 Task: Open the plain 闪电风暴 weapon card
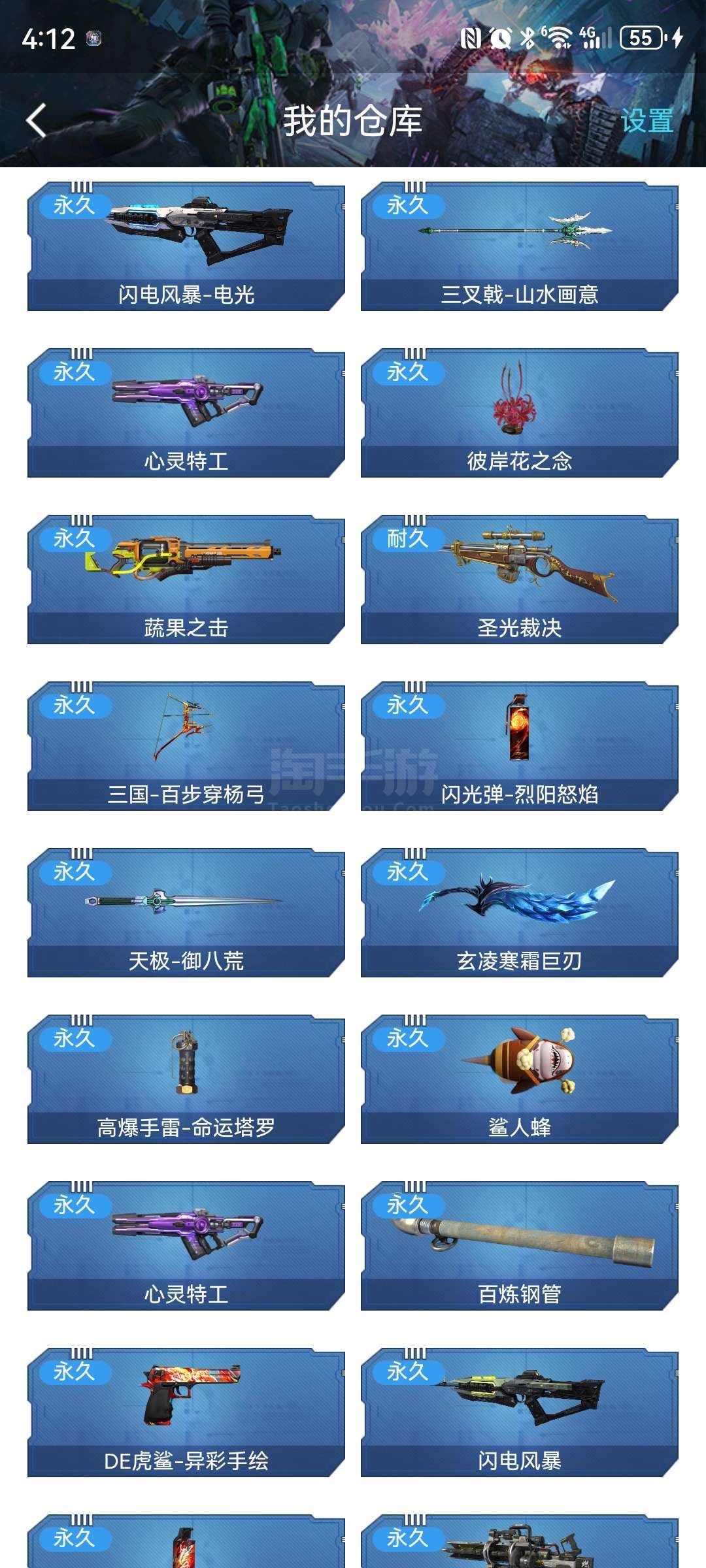click(x=520, y=1413)
